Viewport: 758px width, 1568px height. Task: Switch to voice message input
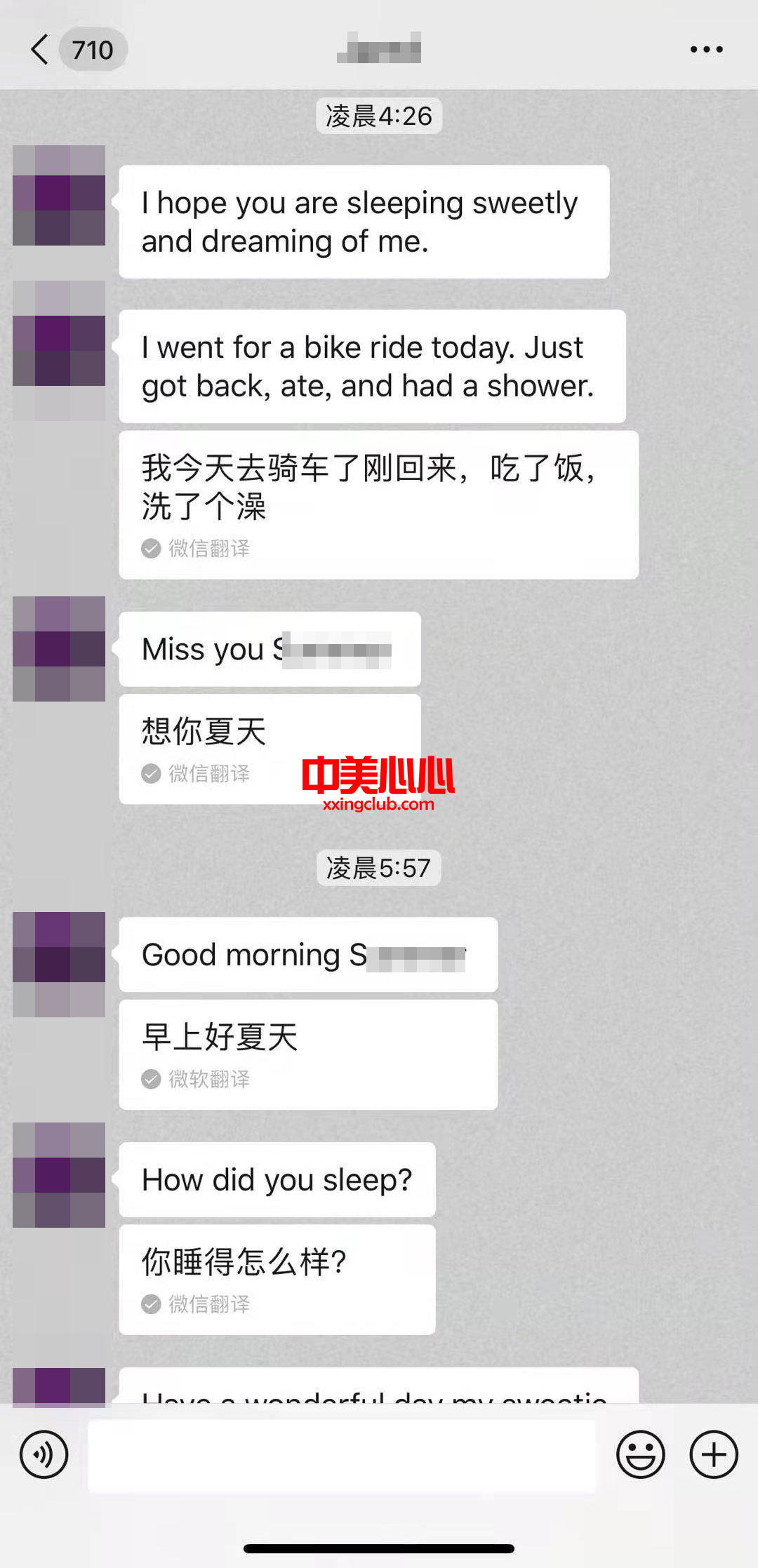(44, 1454)
